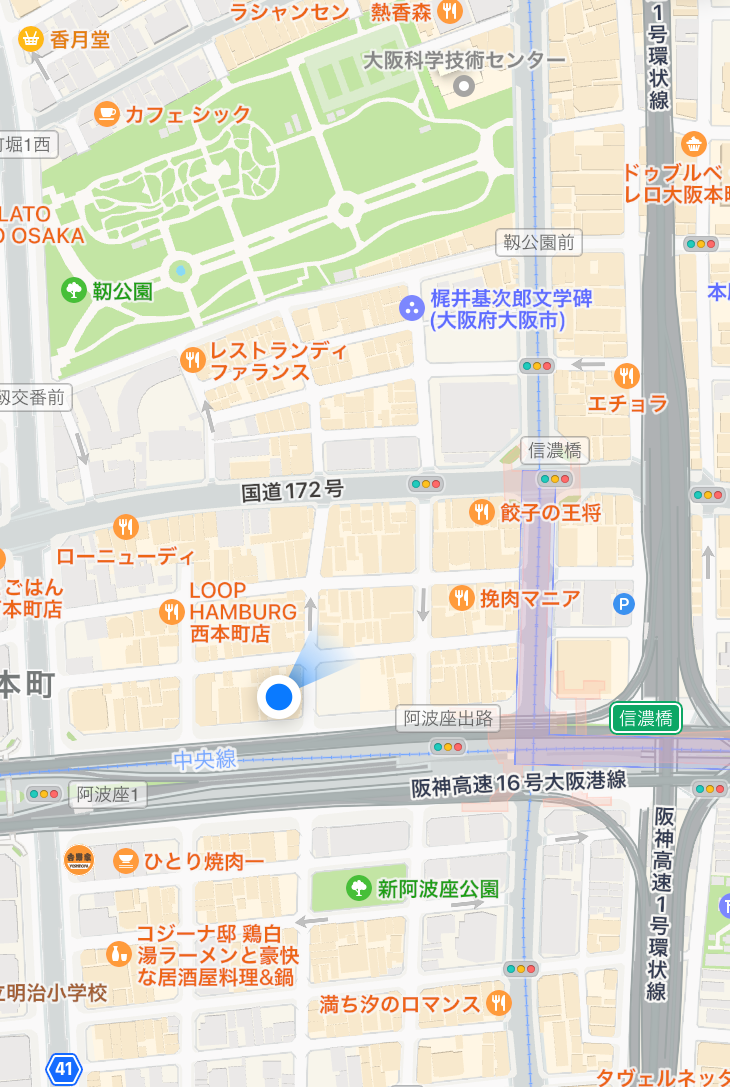Tap the current location blue dot
The height and width of the screenshot is (1087, 730).
click(279, 697)
